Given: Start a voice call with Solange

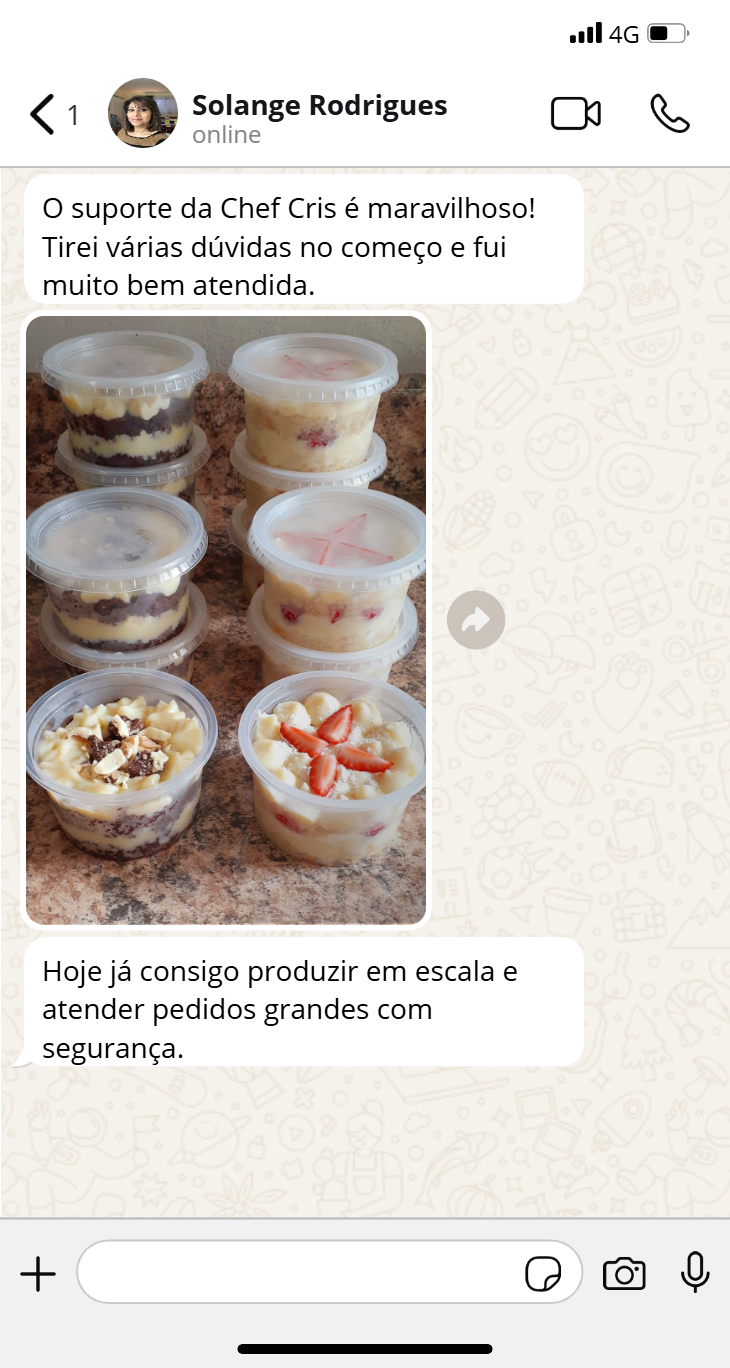Looking at the screenshot, I should [x=669, y=114].
